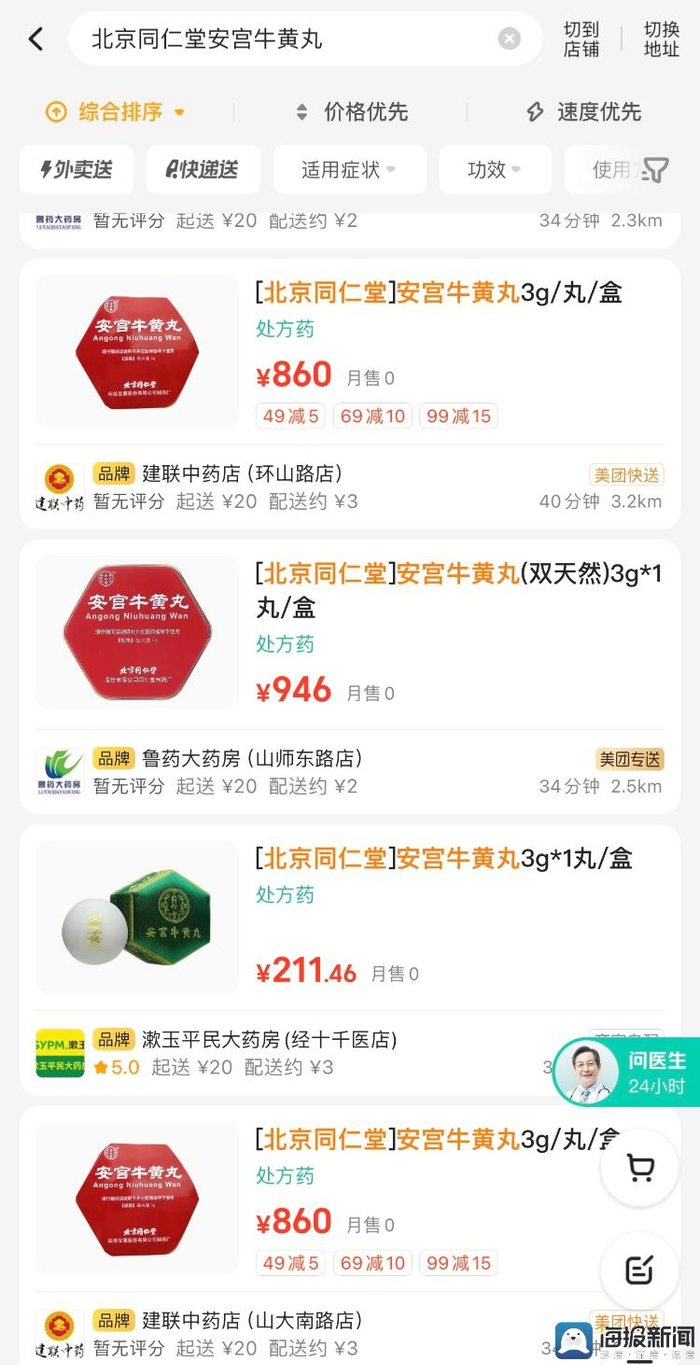
Task: Tap the search field with 北京同仁堂安宫牛黄丸
Action: (280, 40)
